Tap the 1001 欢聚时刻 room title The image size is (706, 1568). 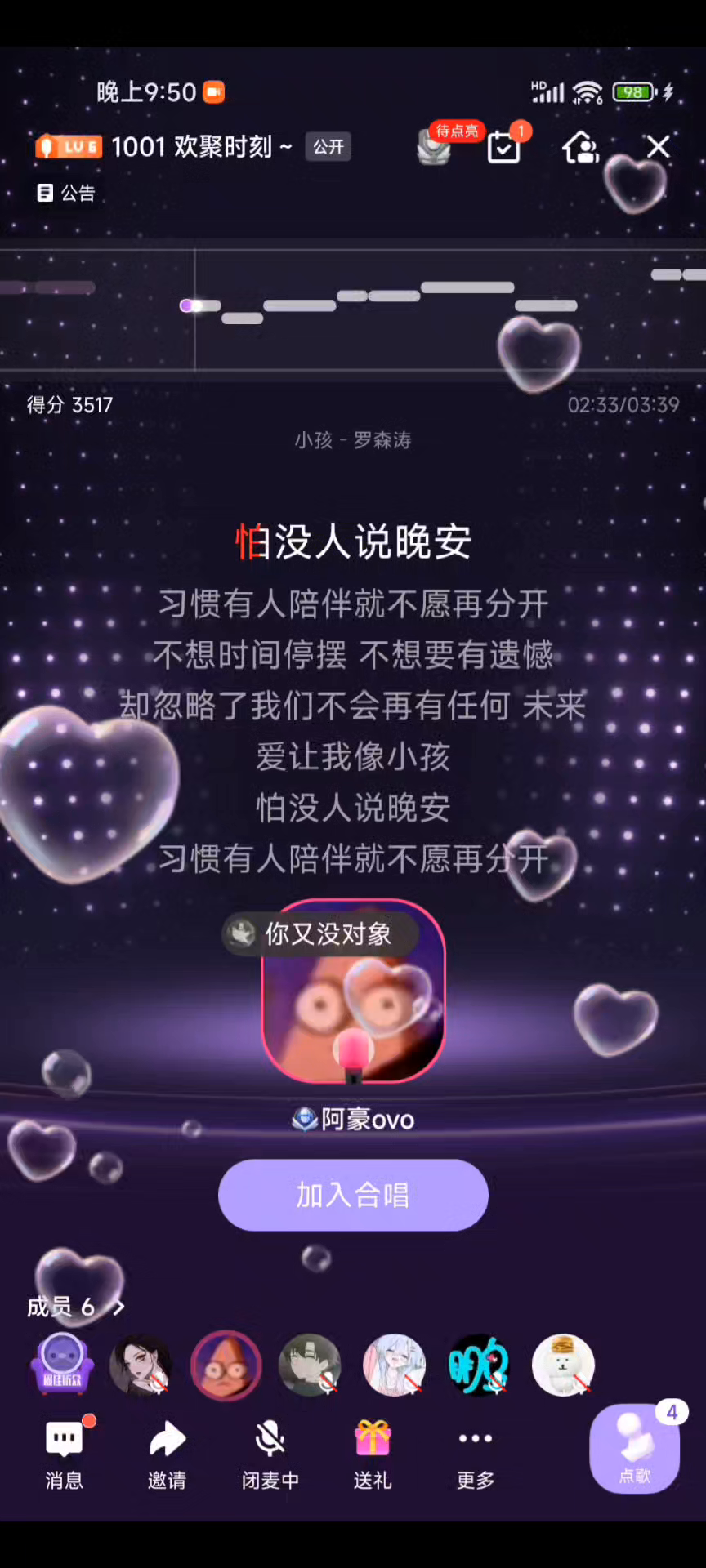[200, 147]
